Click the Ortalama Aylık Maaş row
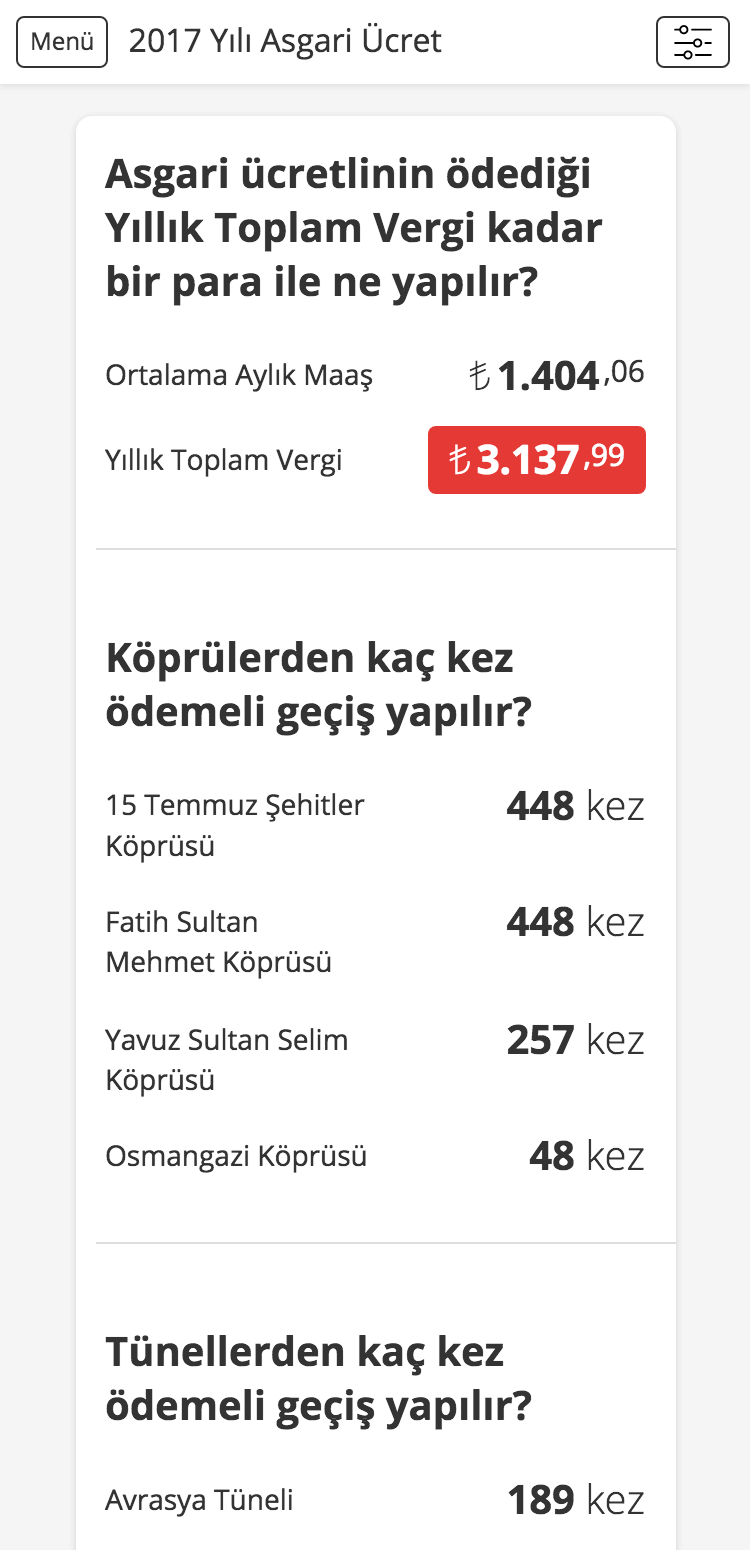The height and width of the screenshot is (1550, 750). (x=240, y=375)
